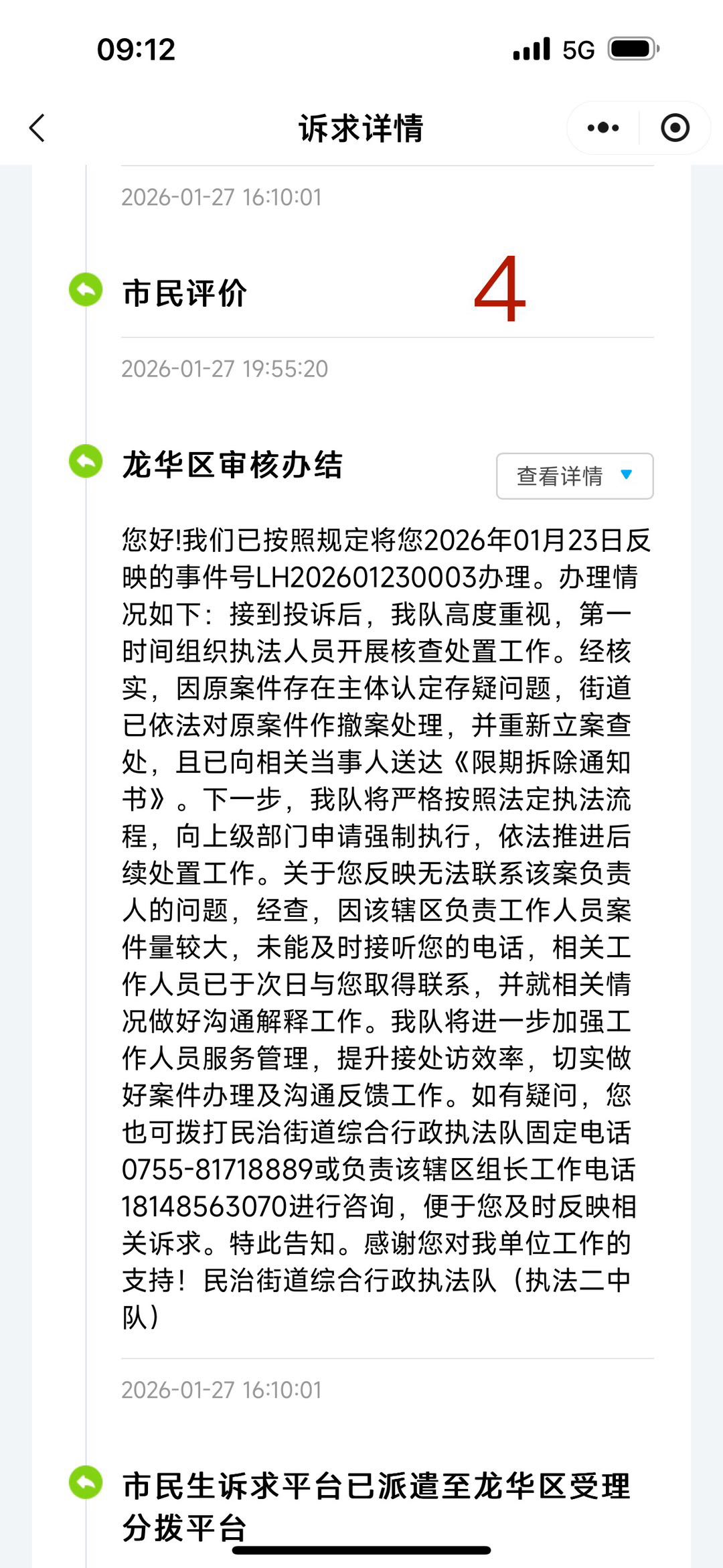Image resolution: width=723 pixels, height=1568 pixels.
Task: Expand 查看详情 for 龙华区审核办结
Action: [x=574, y=476]
